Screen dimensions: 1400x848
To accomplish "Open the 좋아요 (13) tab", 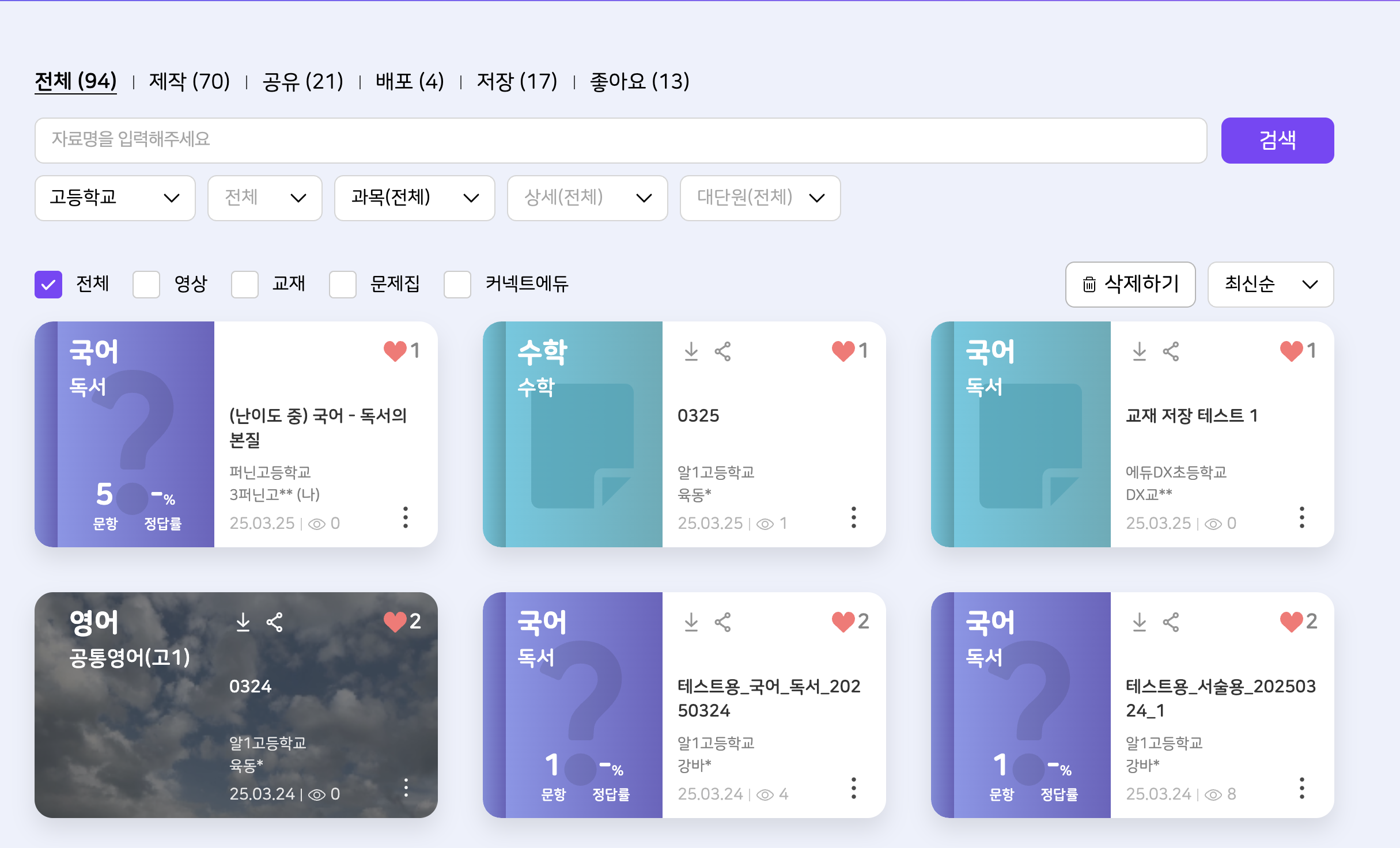I will 640,81.
